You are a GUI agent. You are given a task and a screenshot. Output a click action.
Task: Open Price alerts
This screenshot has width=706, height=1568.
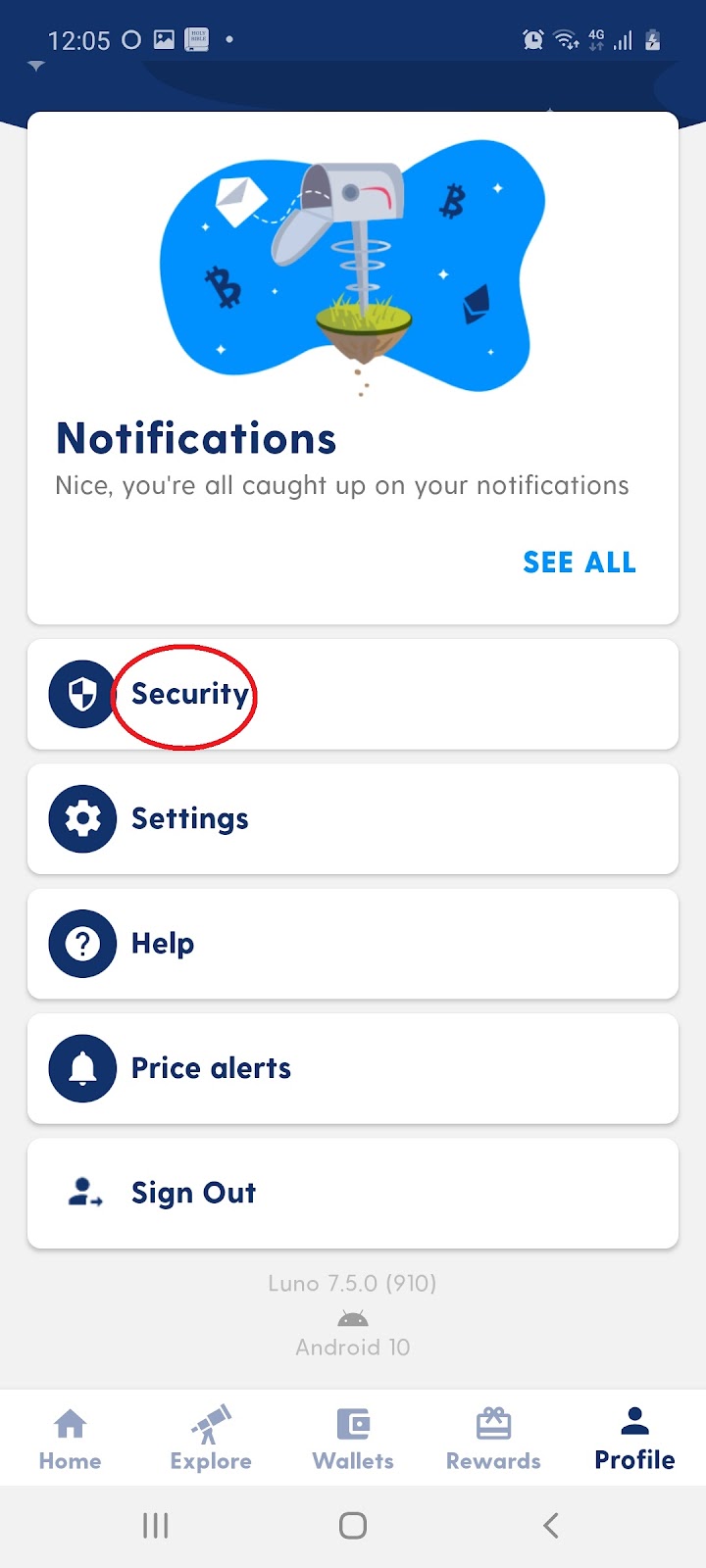click(353, 1067)
